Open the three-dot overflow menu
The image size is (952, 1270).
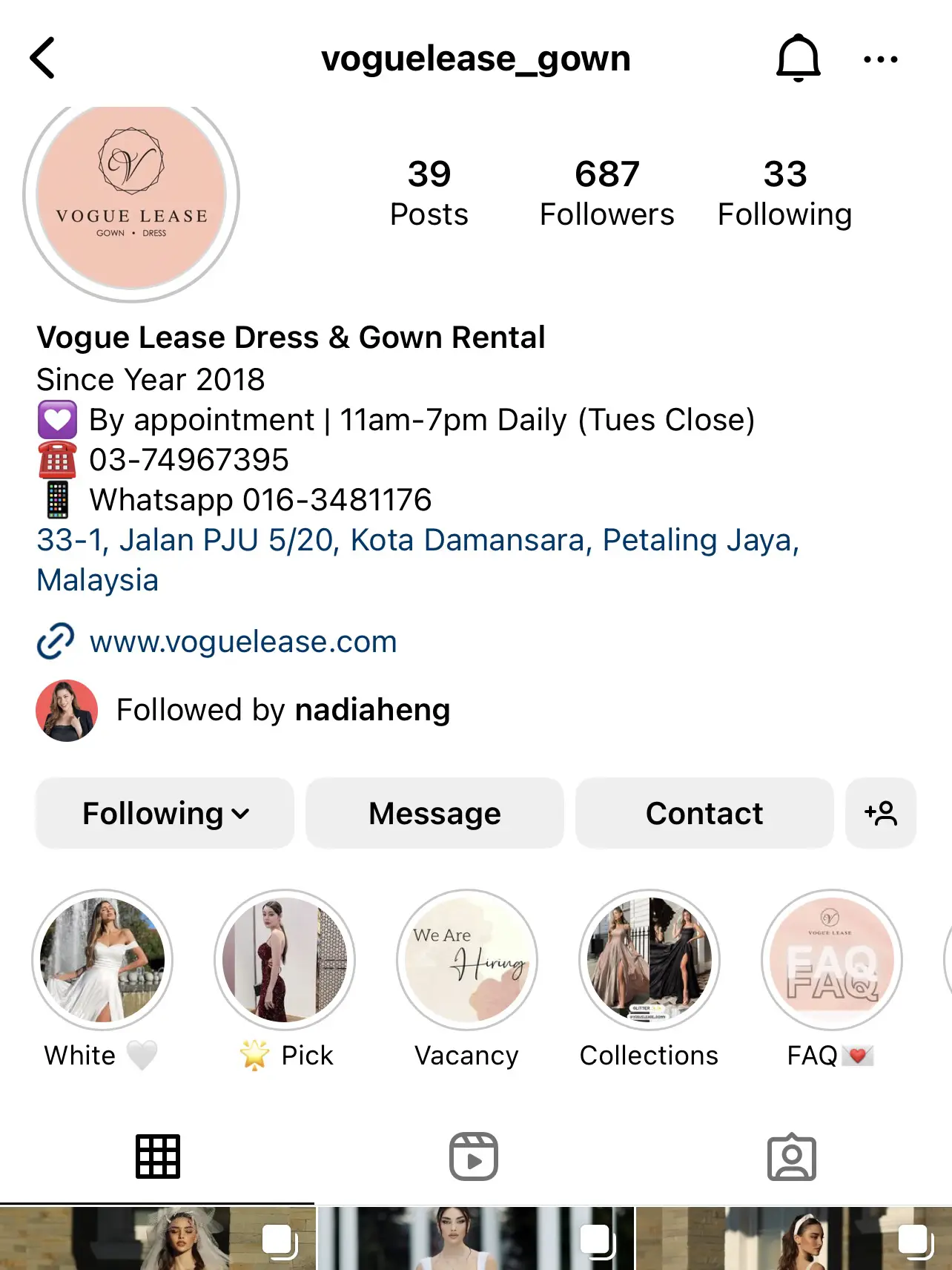click(880, 59)
